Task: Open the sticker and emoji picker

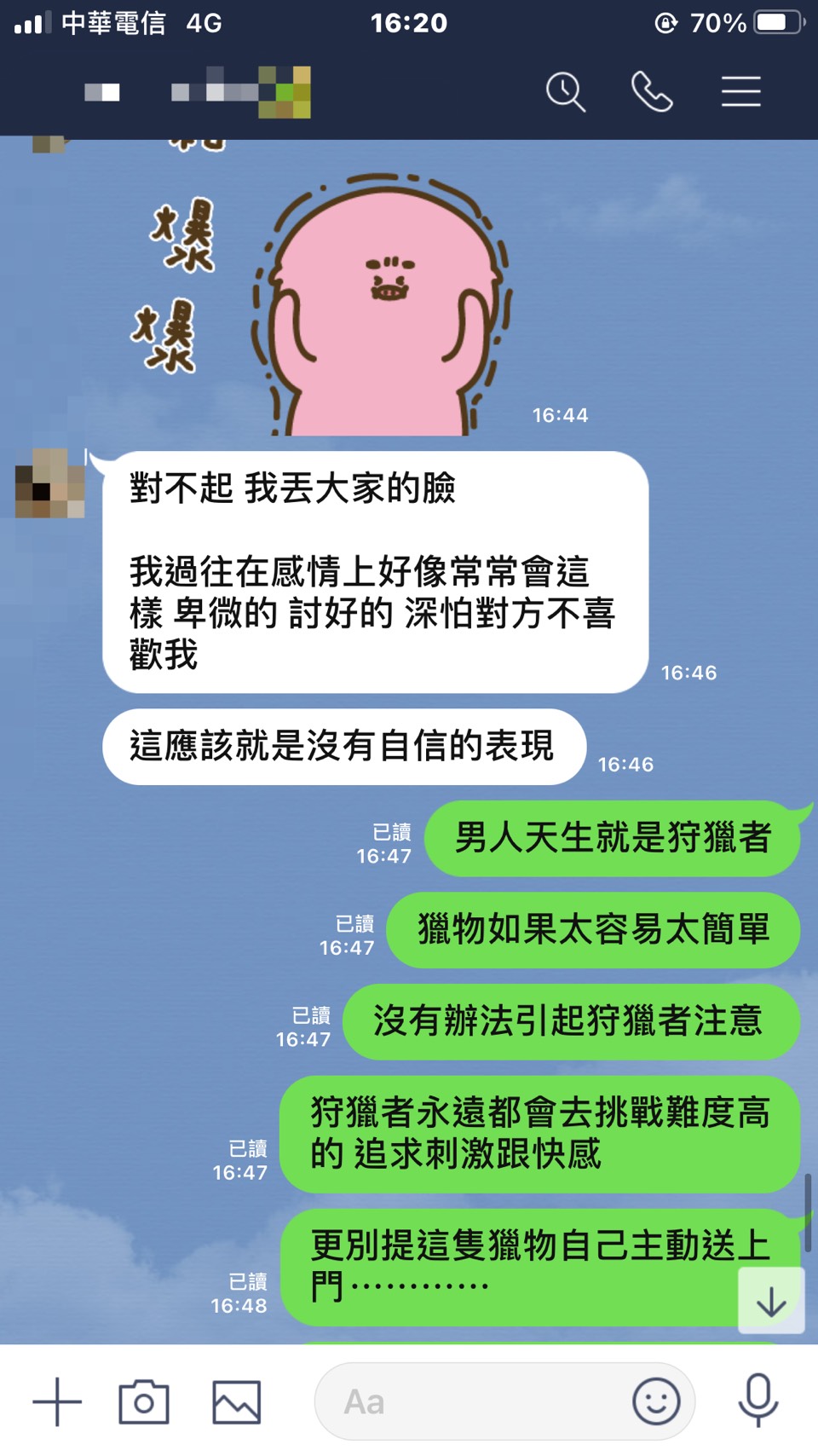Action: tap(656, 1401)
